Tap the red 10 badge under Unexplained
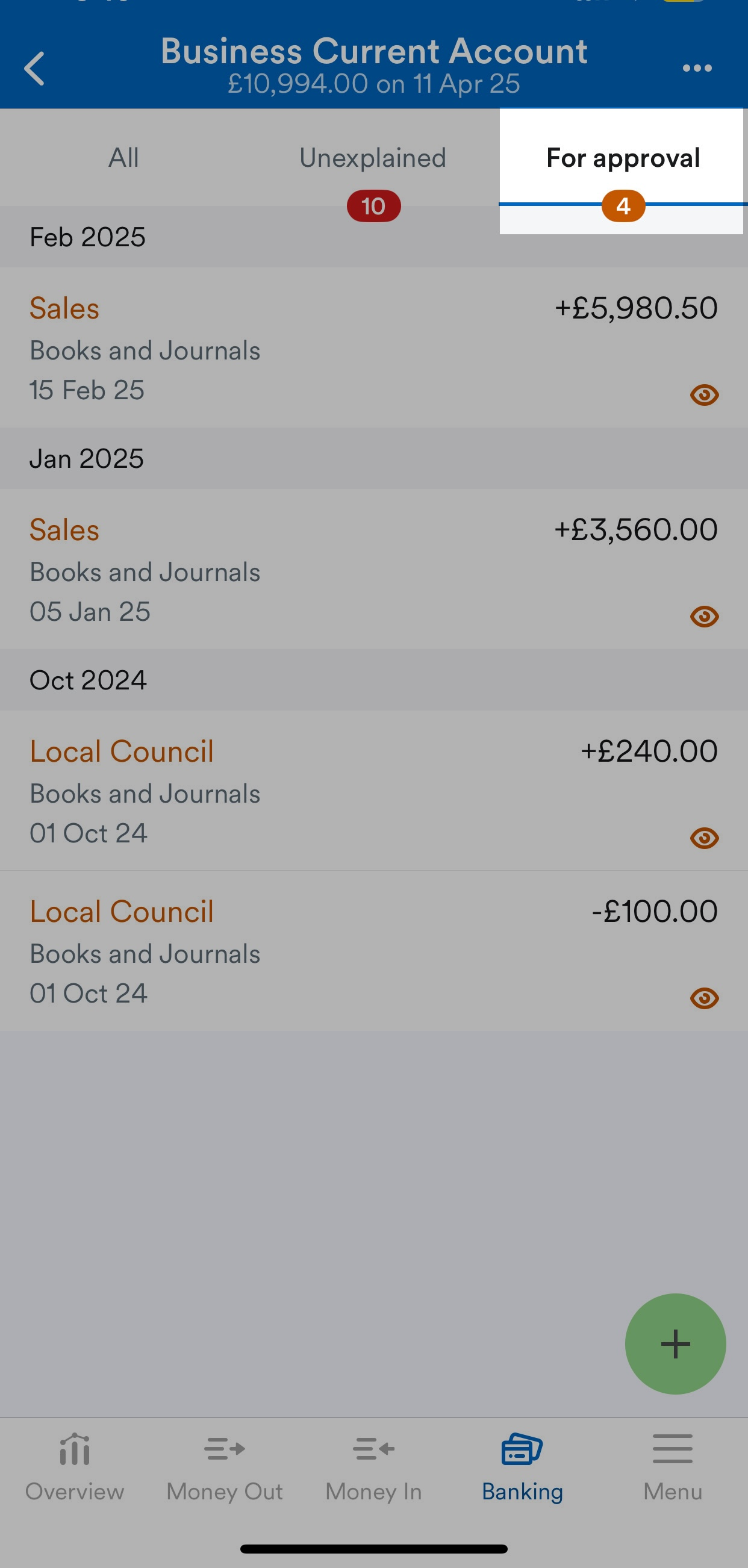Viewport: 748px width, 1568px height. (373, 206)
